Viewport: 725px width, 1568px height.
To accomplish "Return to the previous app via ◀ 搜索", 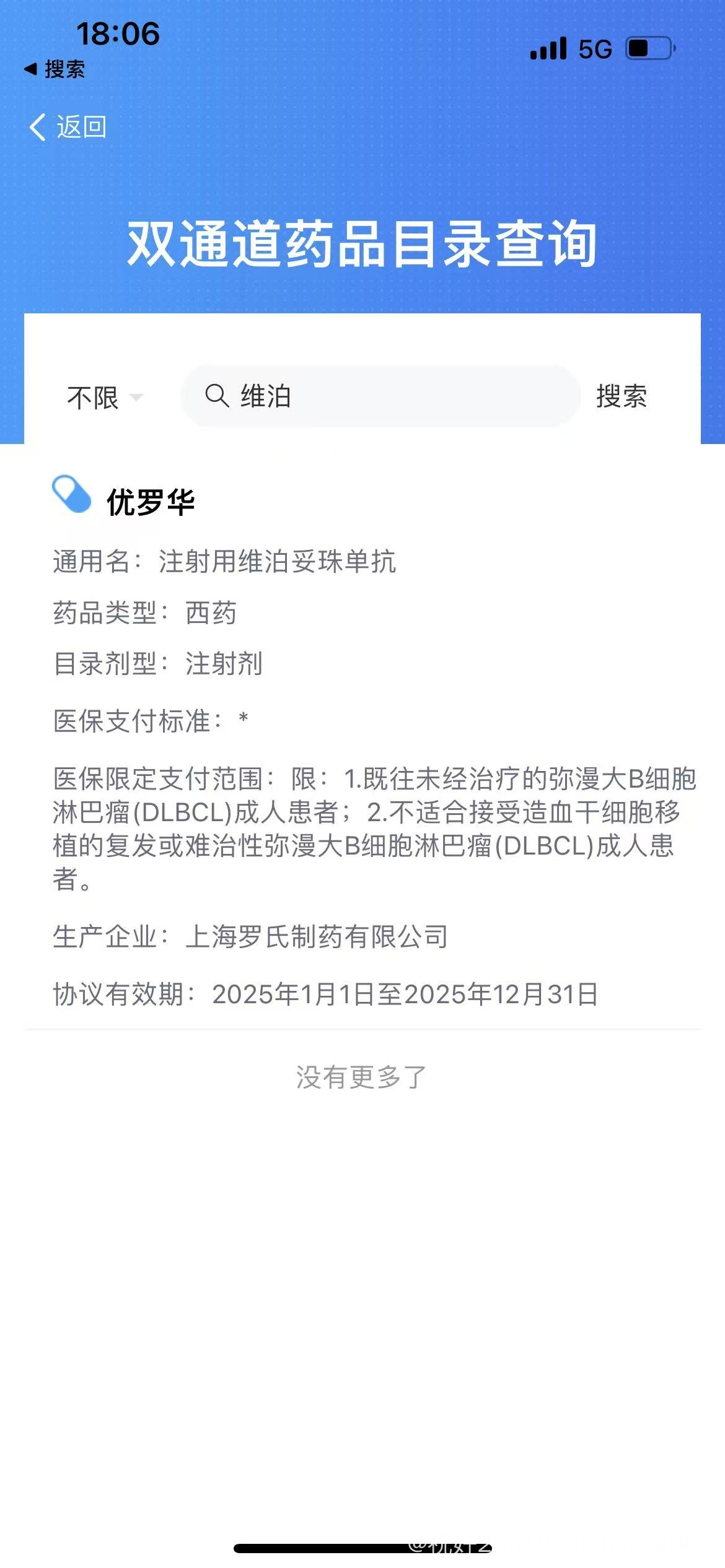I will pyautogui.click(x=55, y=69).
